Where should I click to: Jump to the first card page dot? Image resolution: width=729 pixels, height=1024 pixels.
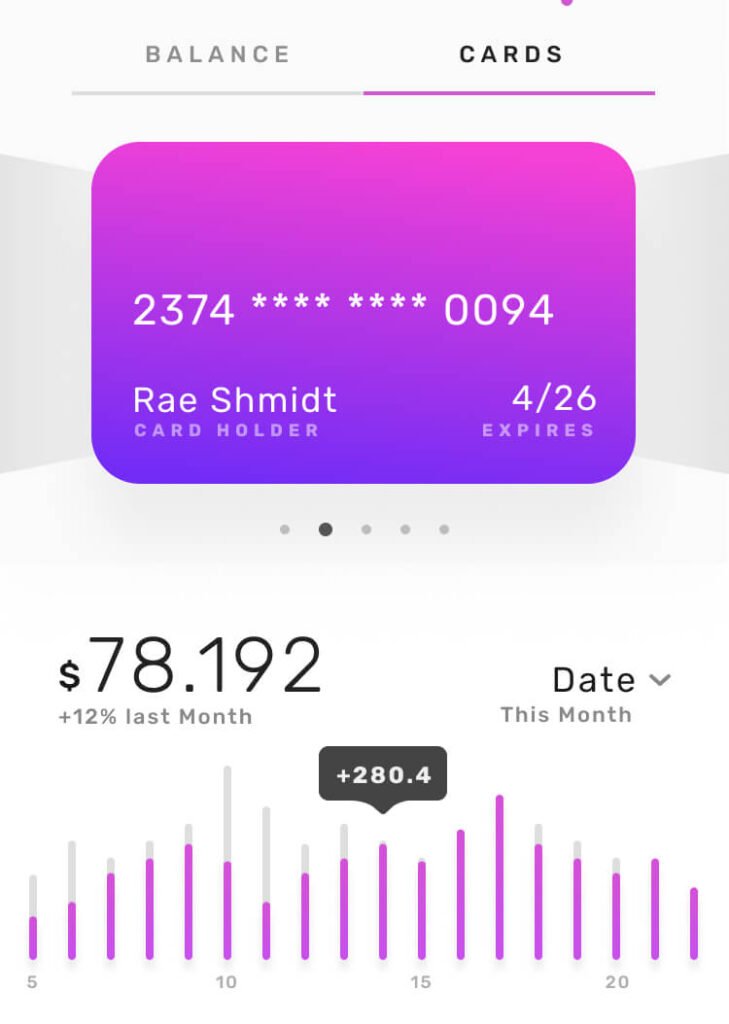click(285, 530)
